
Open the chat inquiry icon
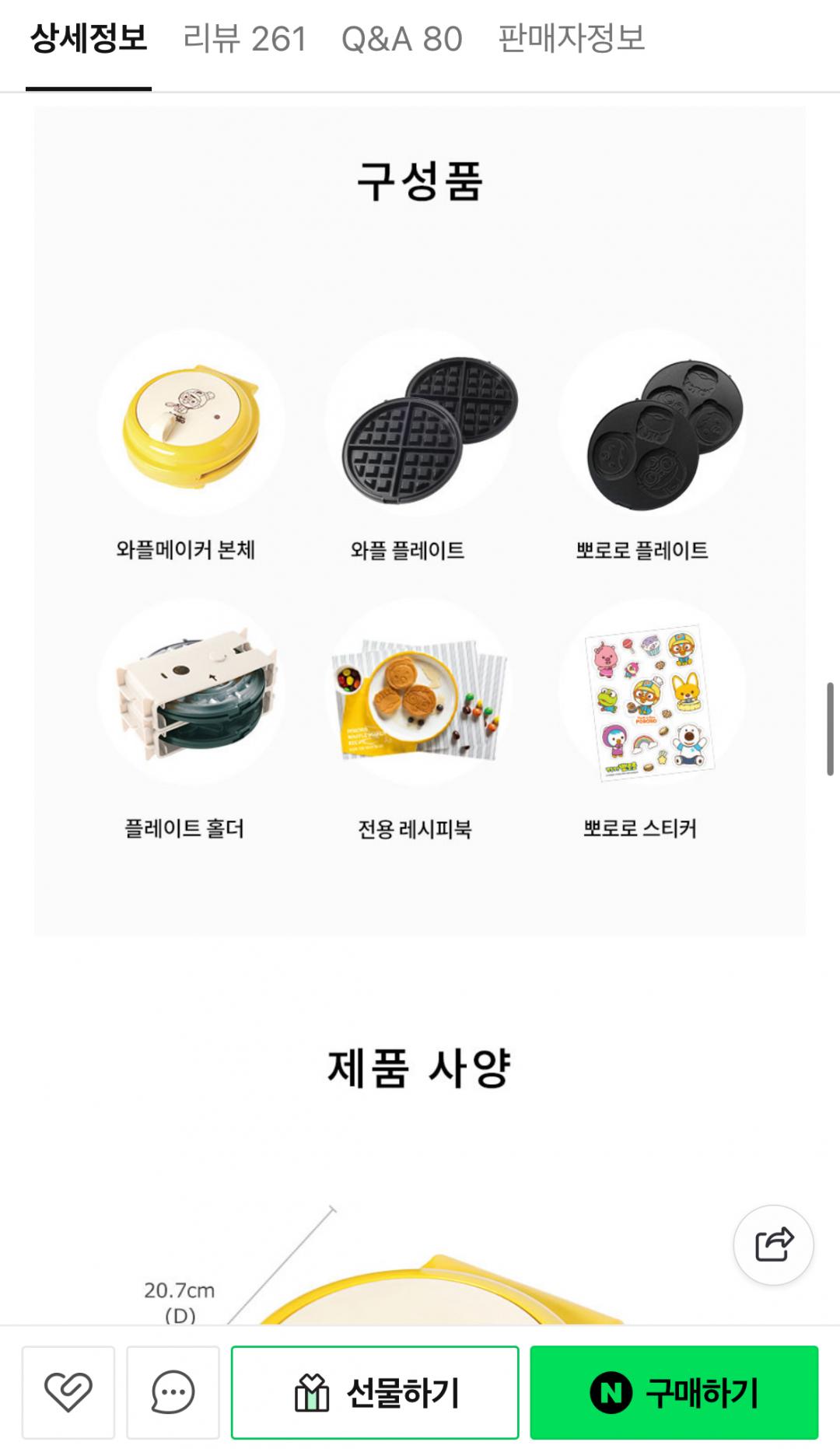(x=173, y=1392)
